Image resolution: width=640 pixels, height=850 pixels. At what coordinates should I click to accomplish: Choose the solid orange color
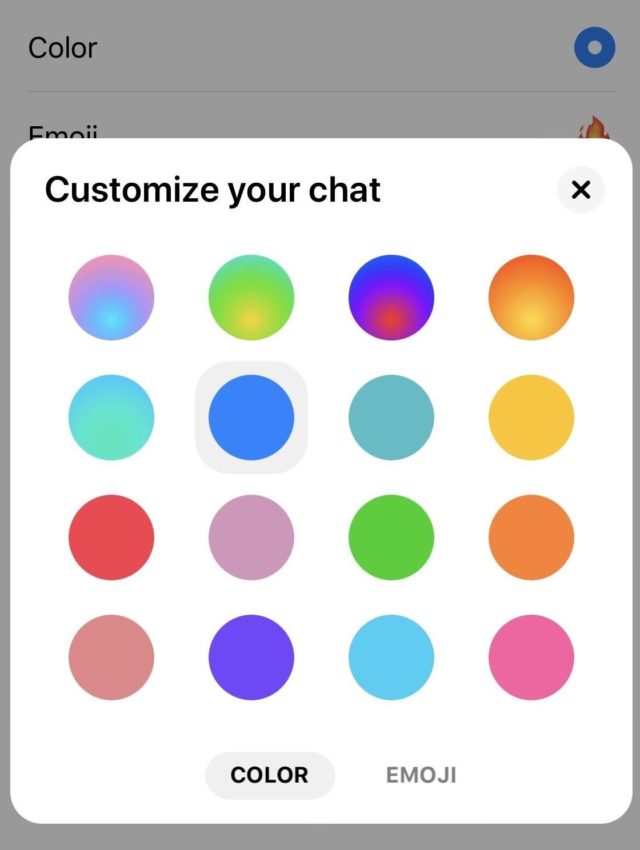531,537
